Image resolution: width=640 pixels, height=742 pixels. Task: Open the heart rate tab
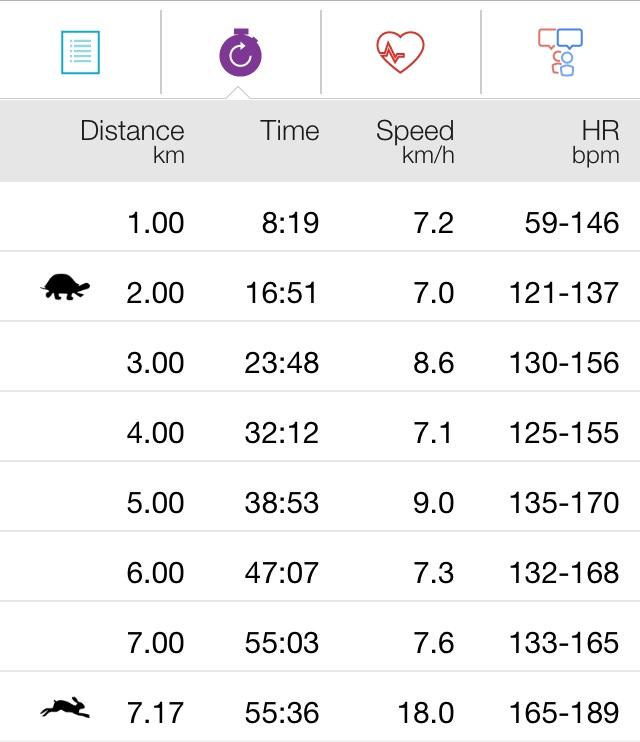click(400, 52)
